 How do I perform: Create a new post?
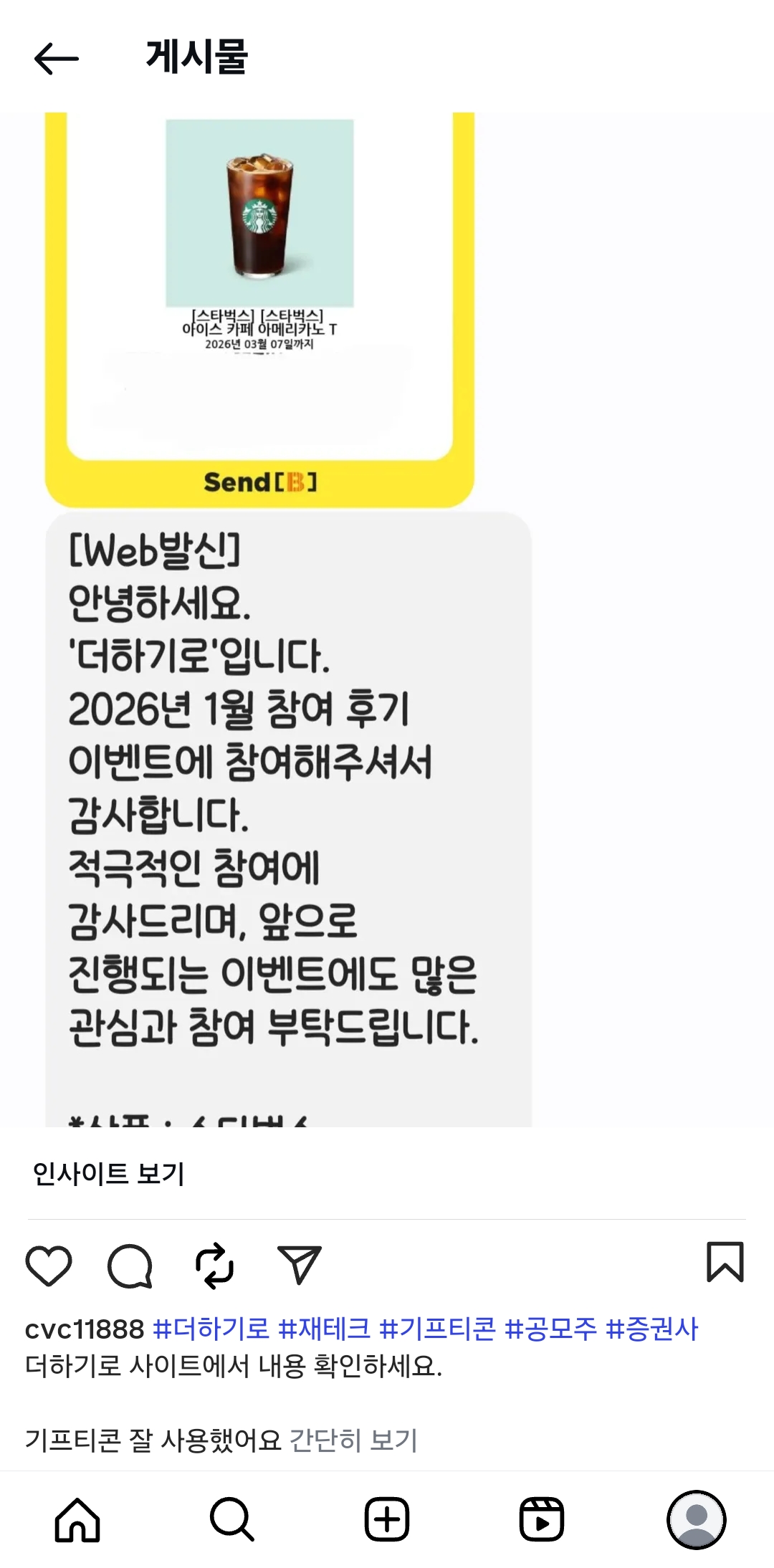387,1519
